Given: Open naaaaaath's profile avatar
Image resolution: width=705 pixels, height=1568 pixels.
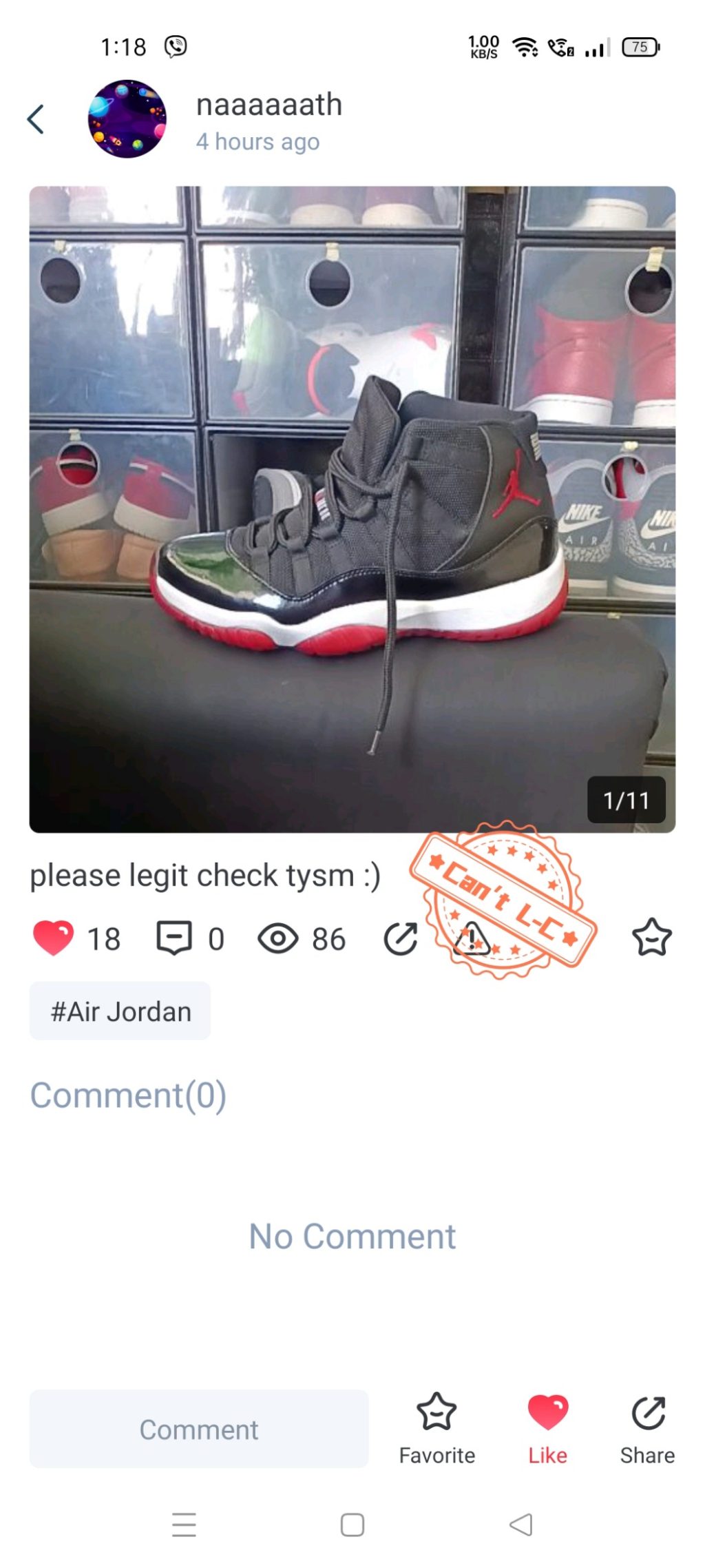Looking at the screenshot, I should [x=127, y=119].
